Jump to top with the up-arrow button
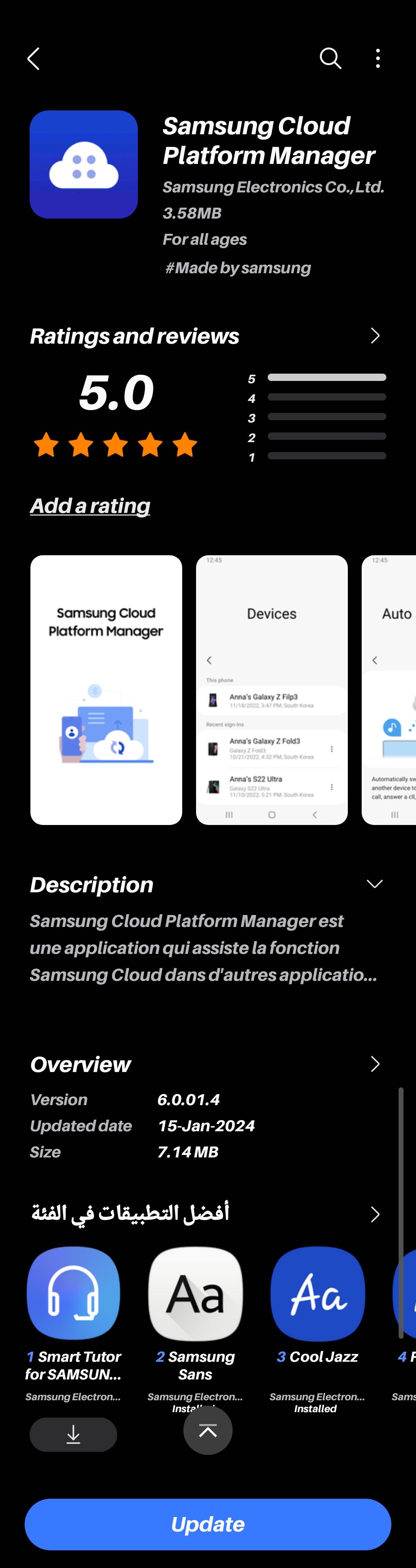The width and height of the screenshot is (416, 1568). (x=208, y=1430)
